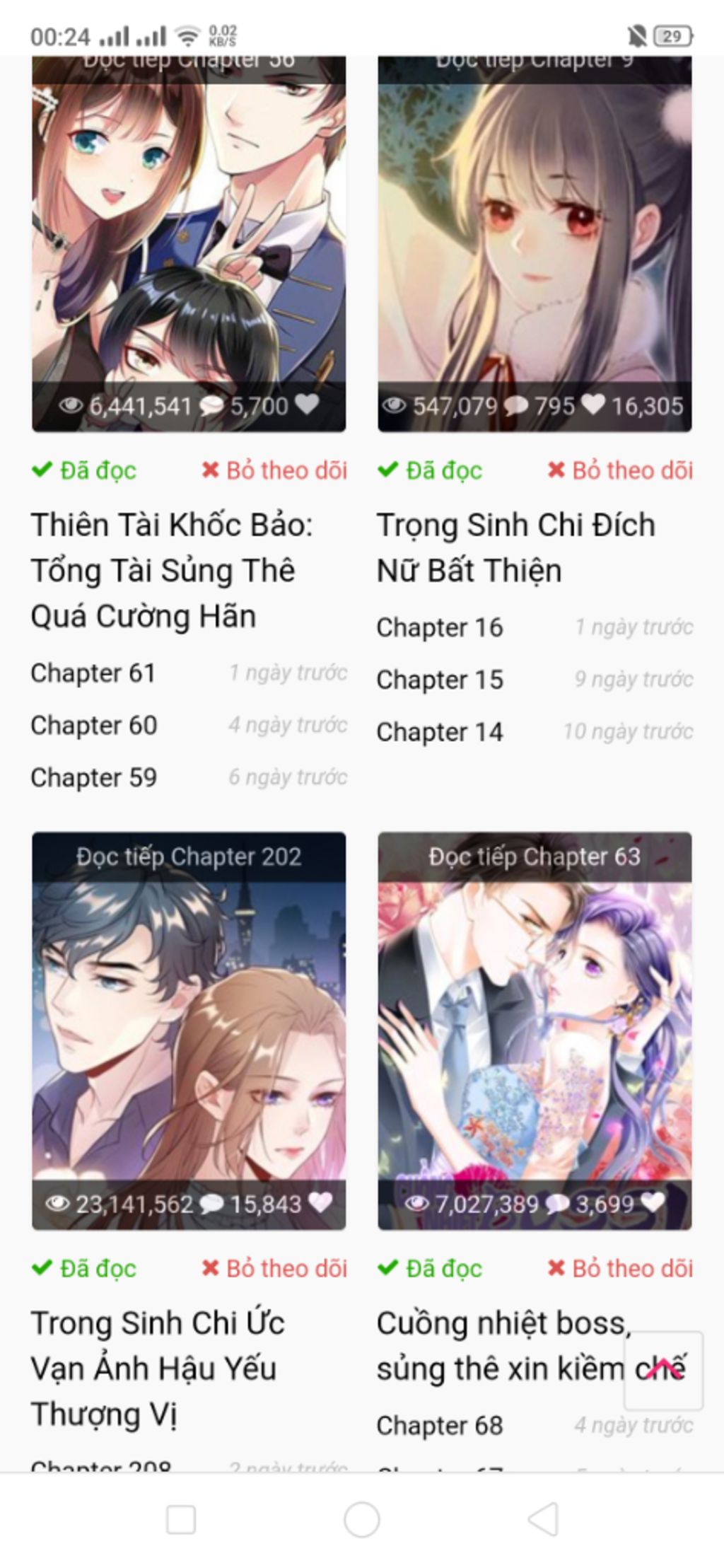Image resolution: width=724 pixels, height=1568 pixels.
Task: Read Chapter 61 of Thiên Tài Khốc Bảo
Action: pyautogui.click(x=93, y=673)
